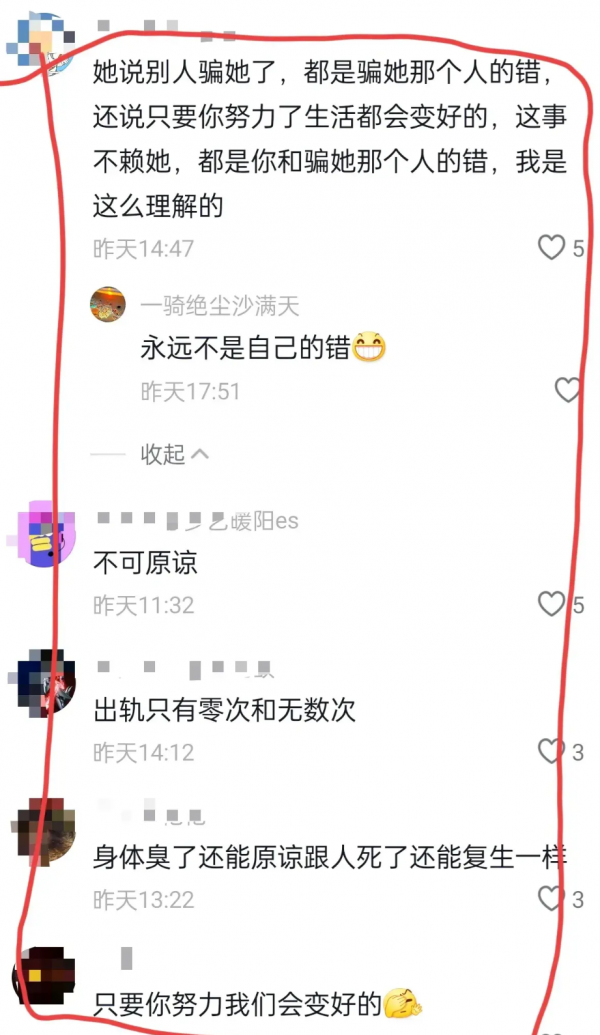Like the comment 不可原谅
This screenshot has height=1035, width=600.
[x=552, y=604]
